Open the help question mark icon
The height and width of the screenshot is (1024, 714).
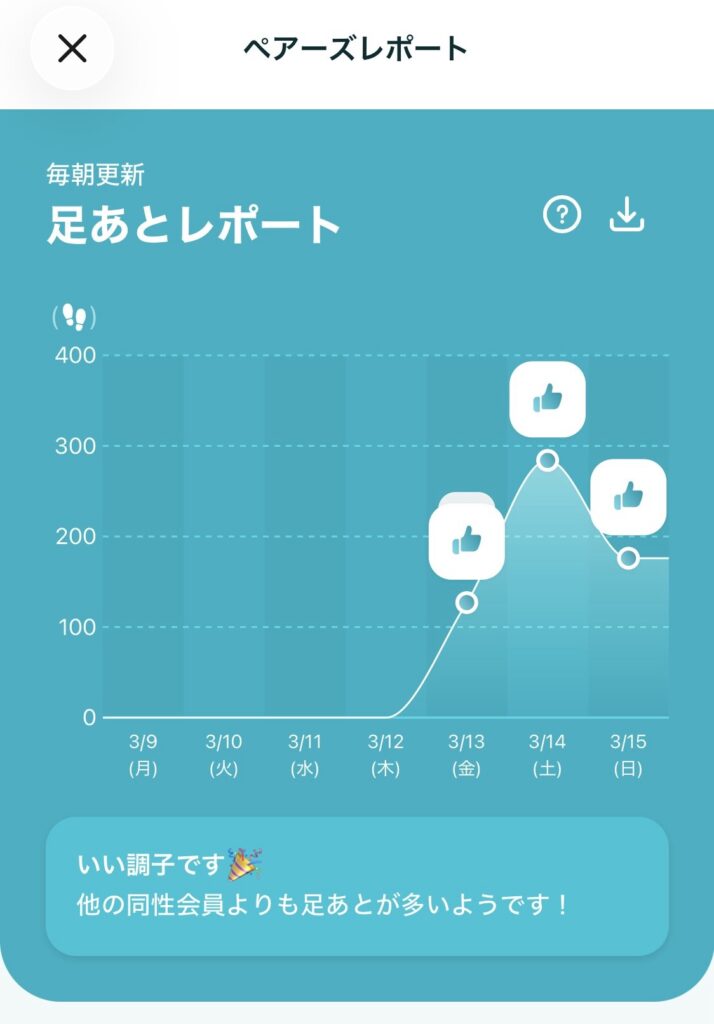coord(562,214)
